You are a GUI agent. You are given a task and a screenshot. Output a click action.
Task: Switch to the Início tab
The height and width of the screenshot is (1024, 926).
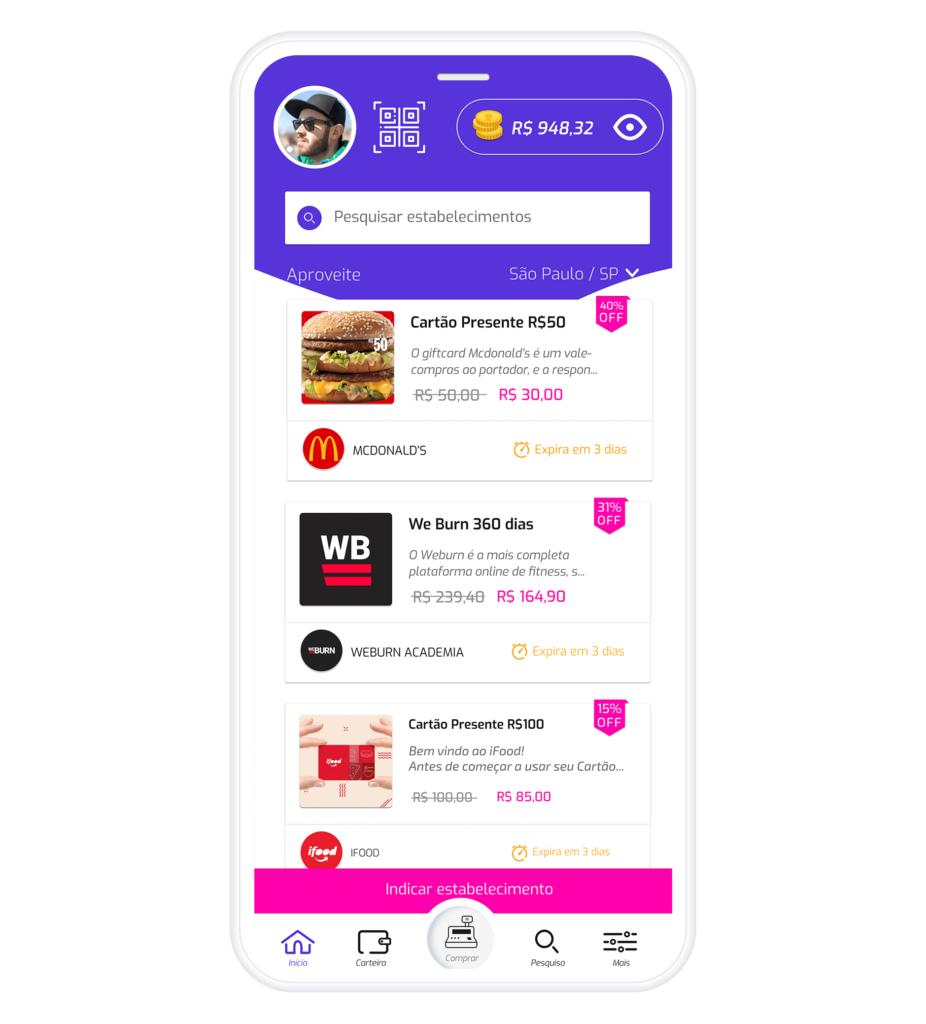pyautogui.click(x=298, y=947)
